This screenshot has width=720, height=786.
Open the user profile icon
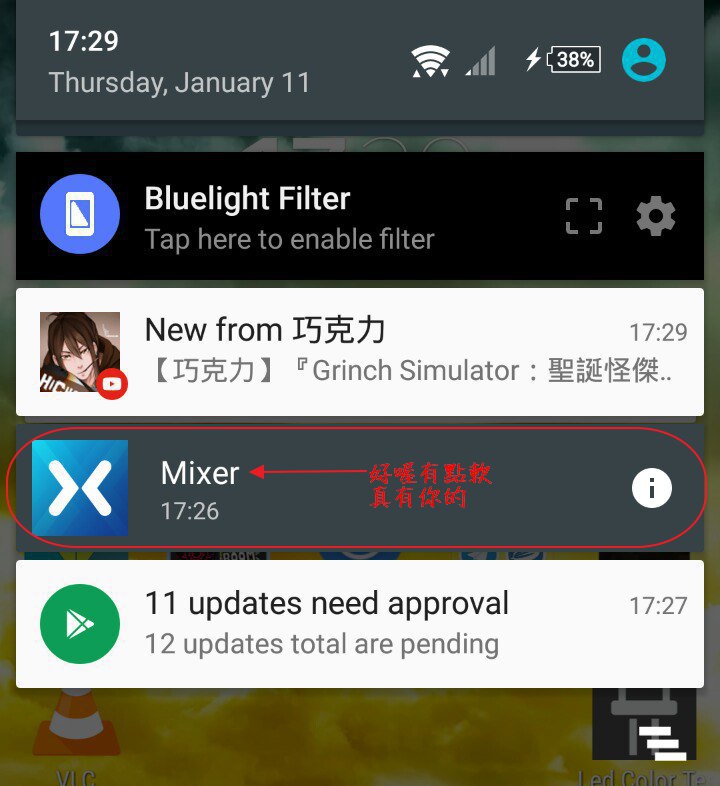click(x=643, y=60)
